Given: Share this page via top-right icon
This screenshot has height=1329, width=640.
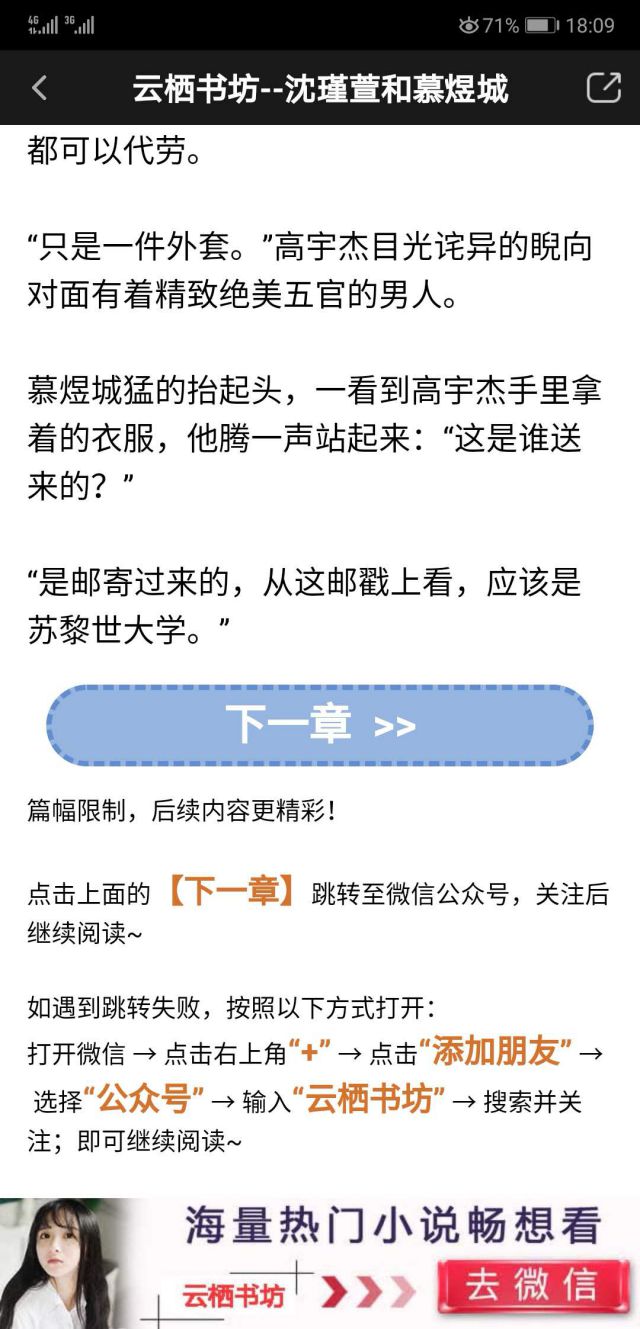Looking at the screenshot, I should click(603, 88).
